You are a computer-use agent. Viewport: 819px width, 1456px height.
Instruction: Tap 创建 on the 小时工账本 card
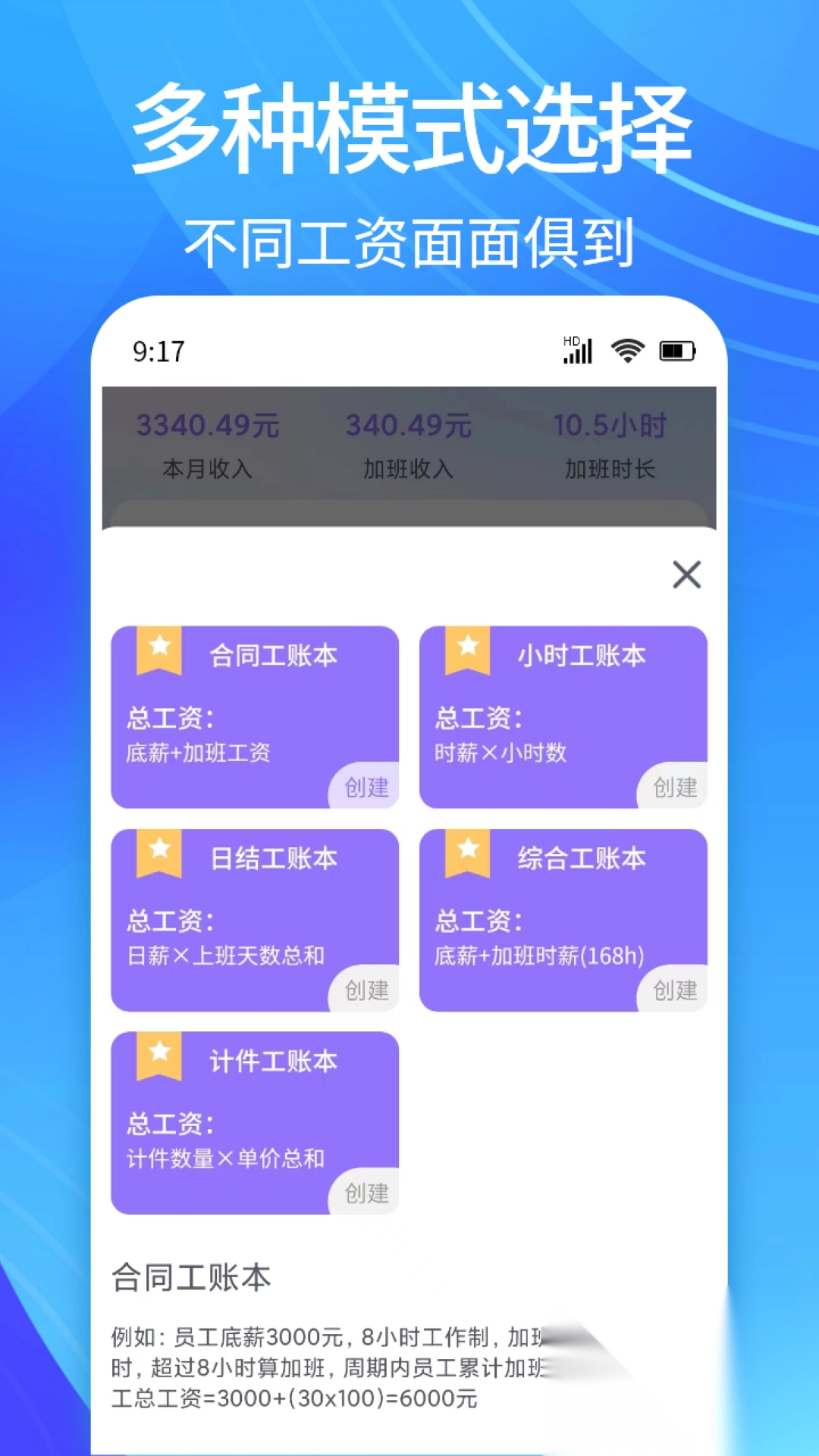(x=671, y=788)
